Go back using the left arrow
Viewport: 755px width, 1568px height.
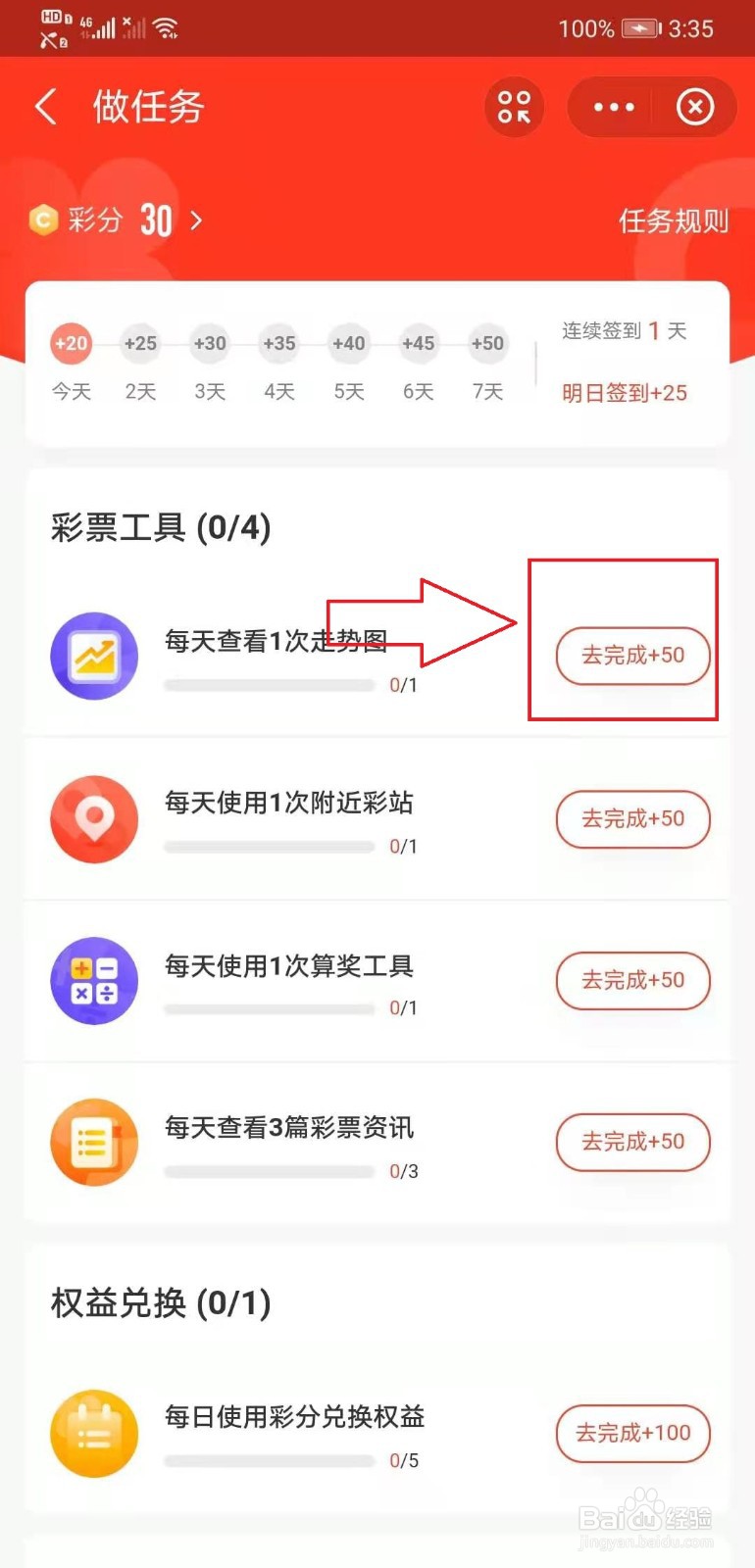[44, 108]
